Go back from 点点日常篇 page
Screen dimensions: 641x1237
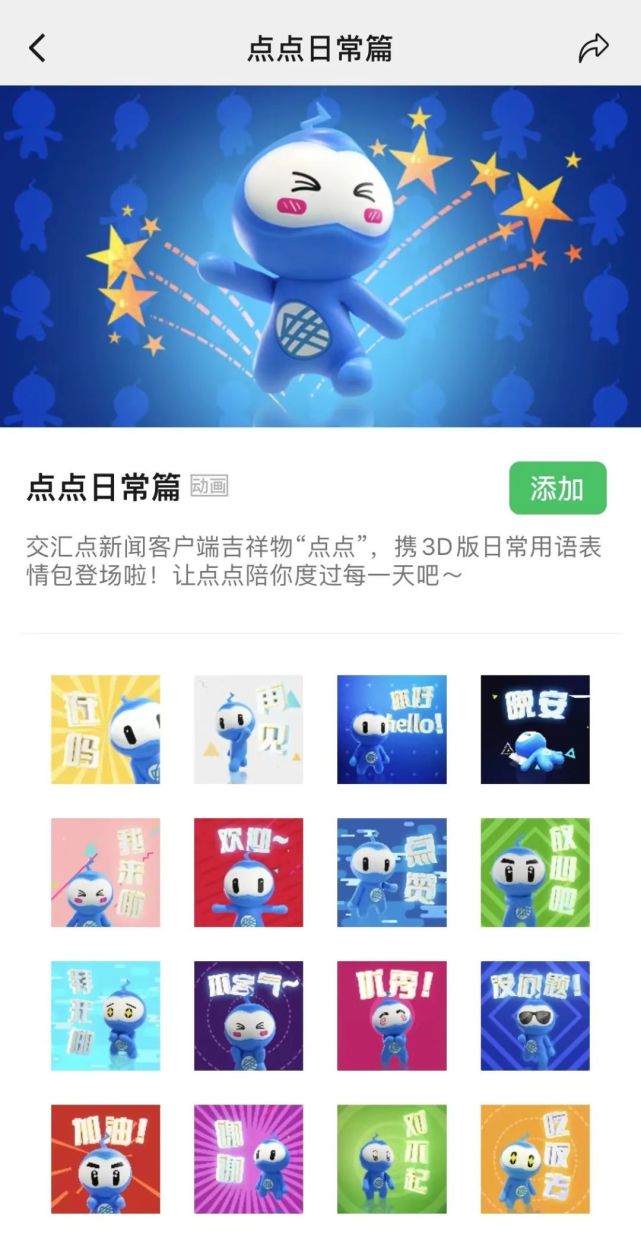tap(37, 47)
